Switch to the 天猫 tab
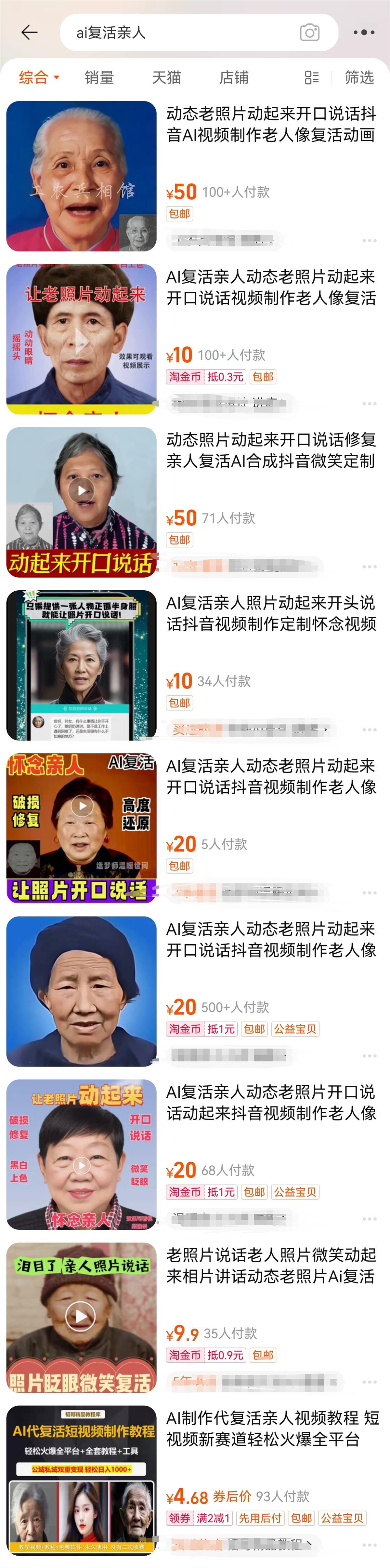Viewport: 390px width, 1568px height. click(166, 77)
